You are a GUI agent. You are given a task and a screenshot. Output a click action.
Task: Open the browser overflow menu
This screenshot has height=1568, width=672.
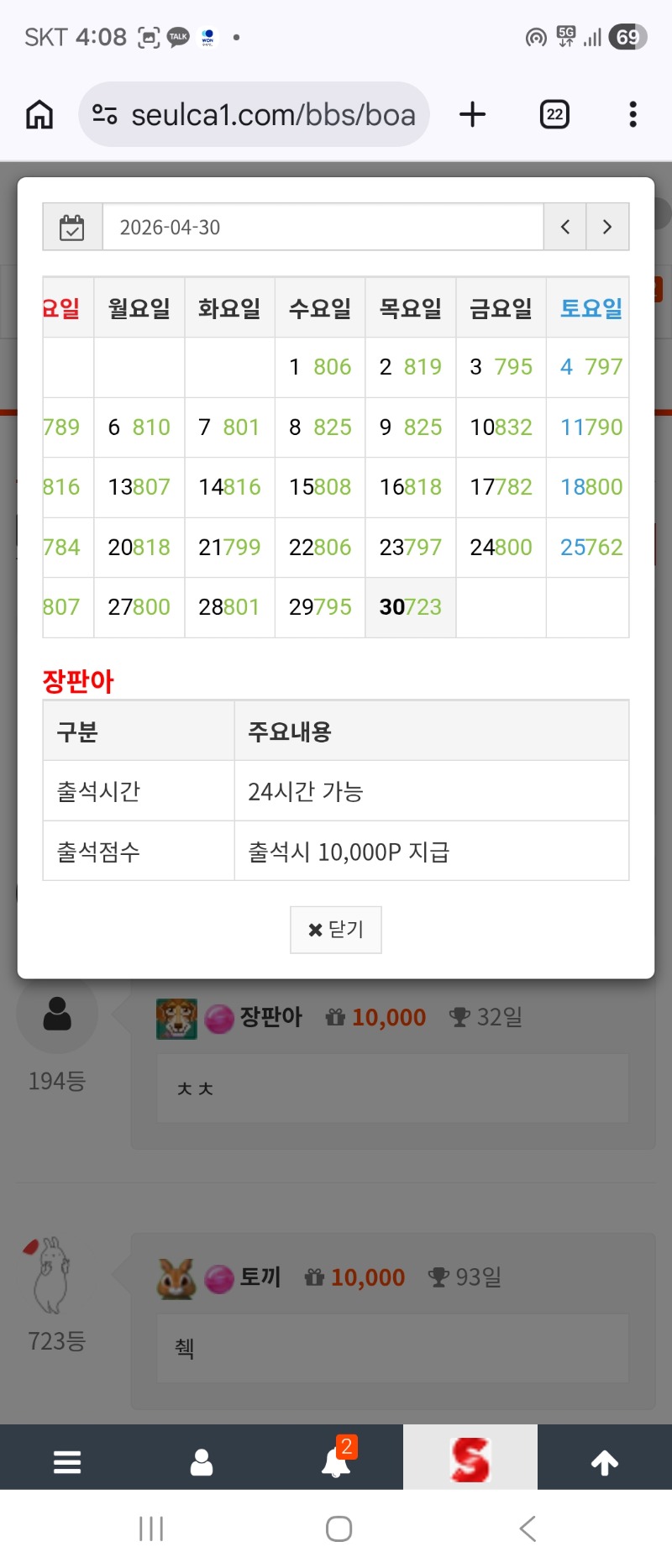tap(633, 114)
